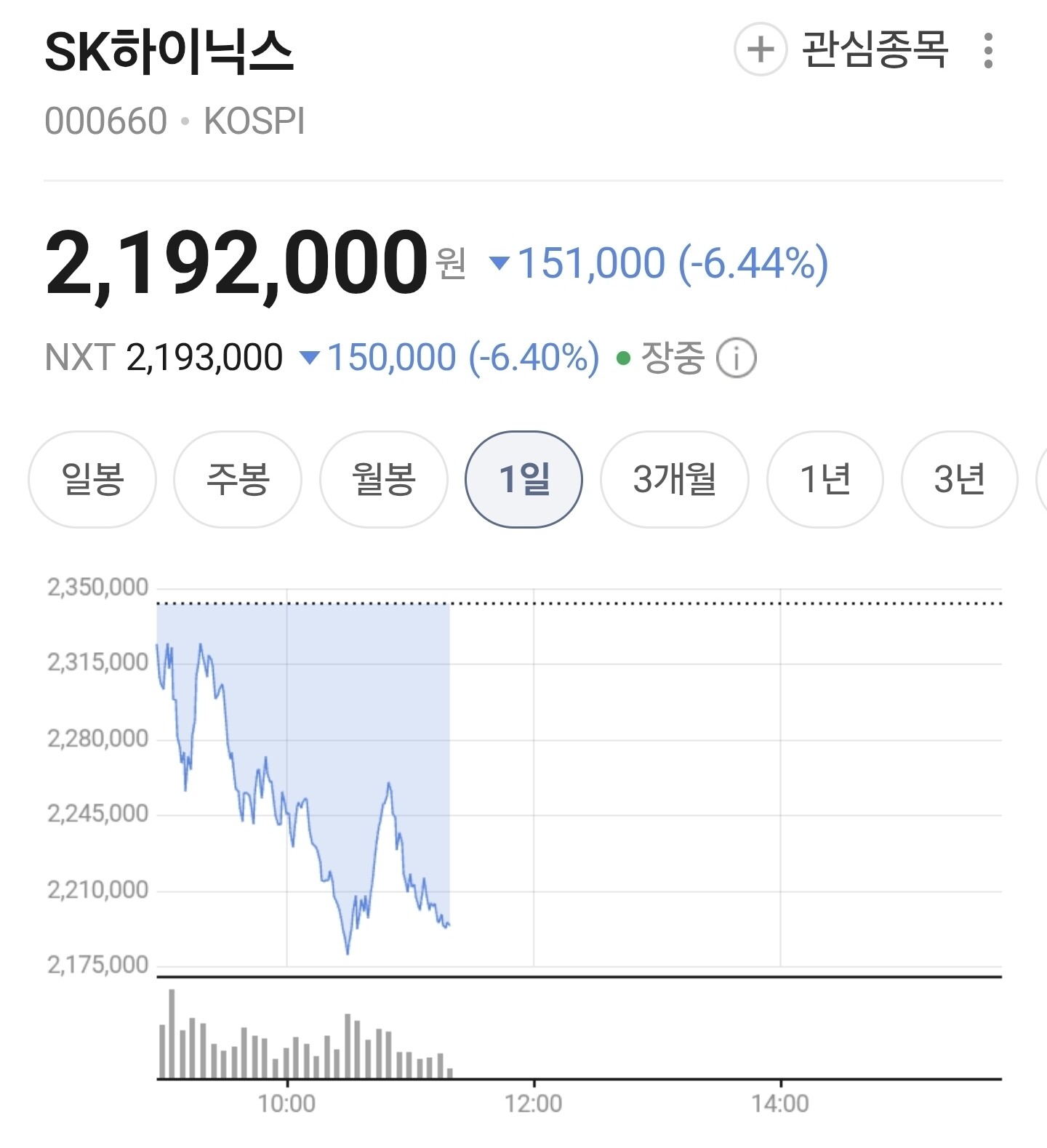Switch chart to 일봉 view
The image size is (1047, 1148).
(92, 479)
